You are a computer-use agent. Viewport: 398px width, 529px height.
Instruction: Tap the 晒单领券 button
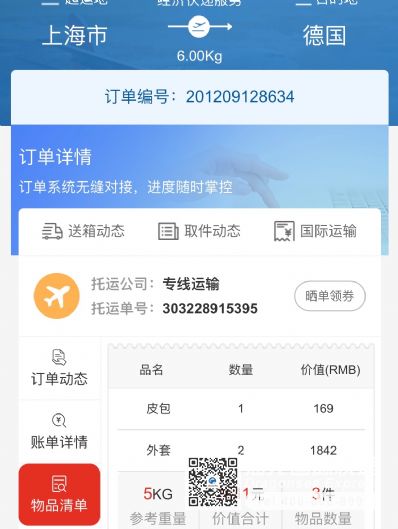coord(330,296)
